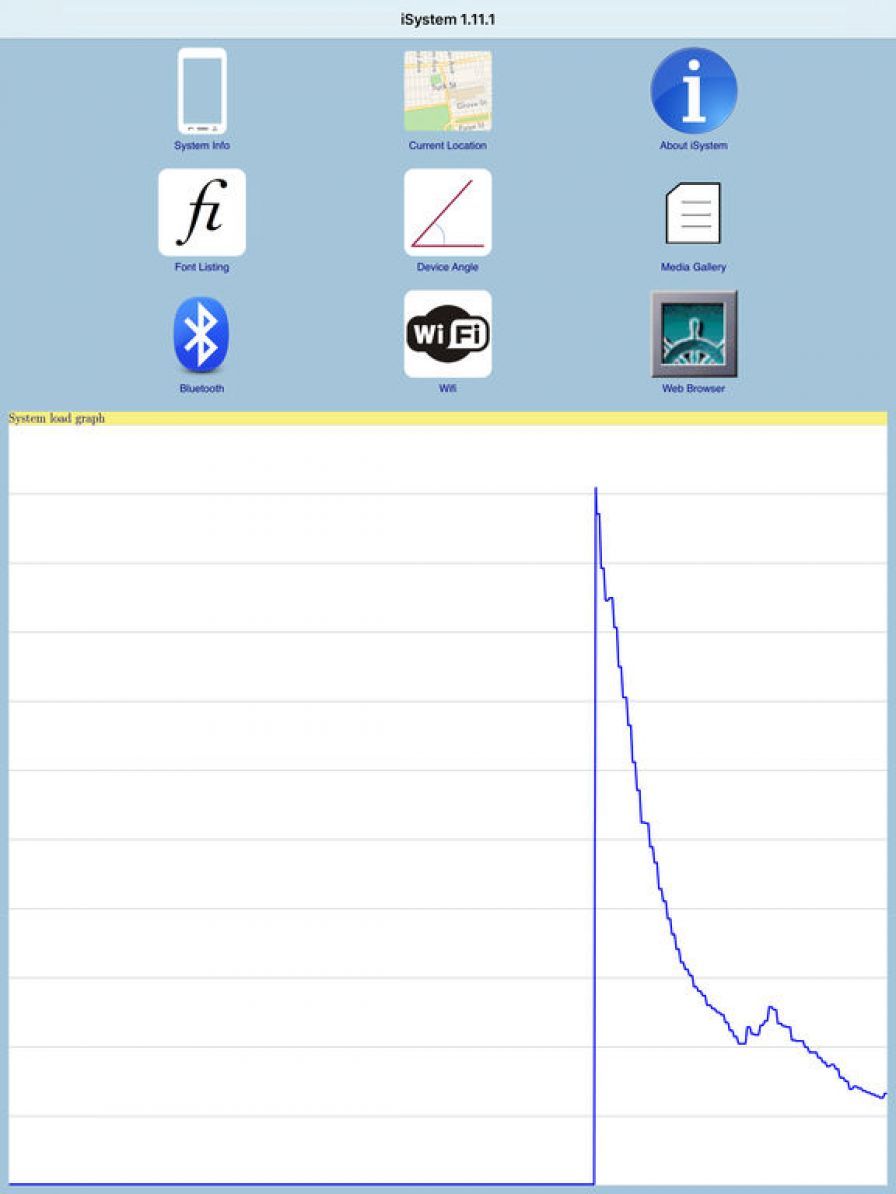This screenshot has width=896, height=1194.
Task: Open System Info
Action: pyautogui.click(x=202, y=91)
